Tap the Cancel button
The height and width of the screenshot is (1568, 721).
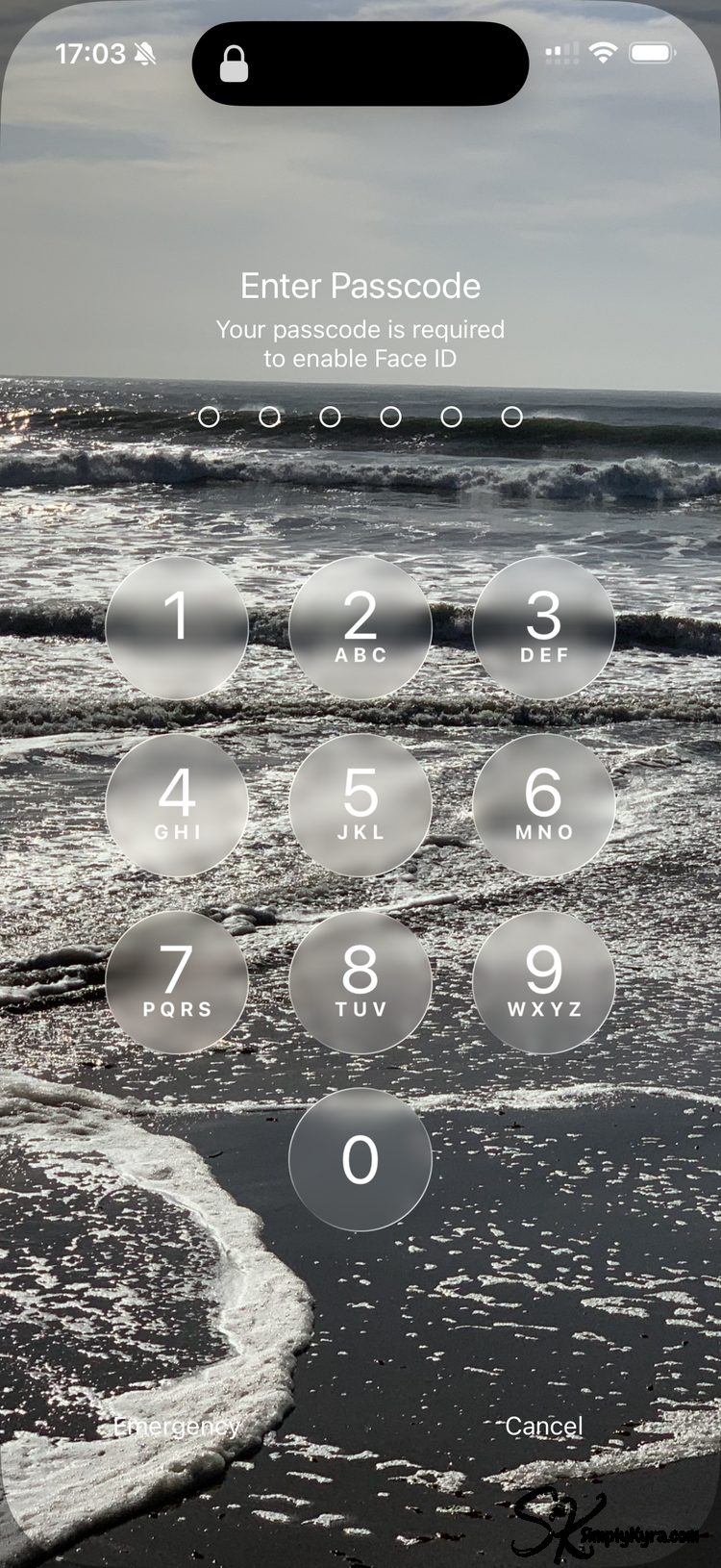(544, 1427)
